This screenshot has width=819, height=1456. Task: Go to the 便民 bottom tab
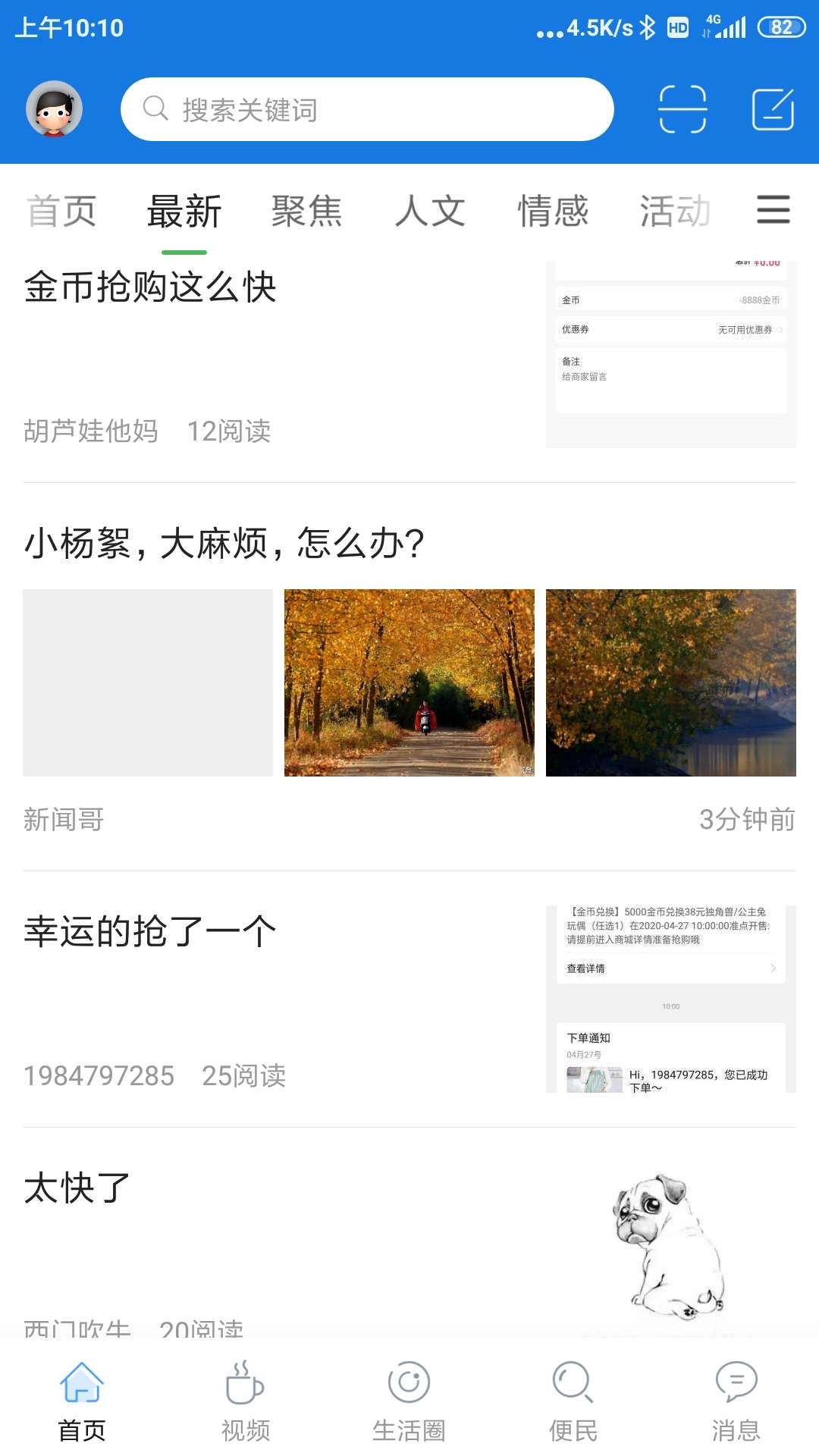coord(573,1401)
